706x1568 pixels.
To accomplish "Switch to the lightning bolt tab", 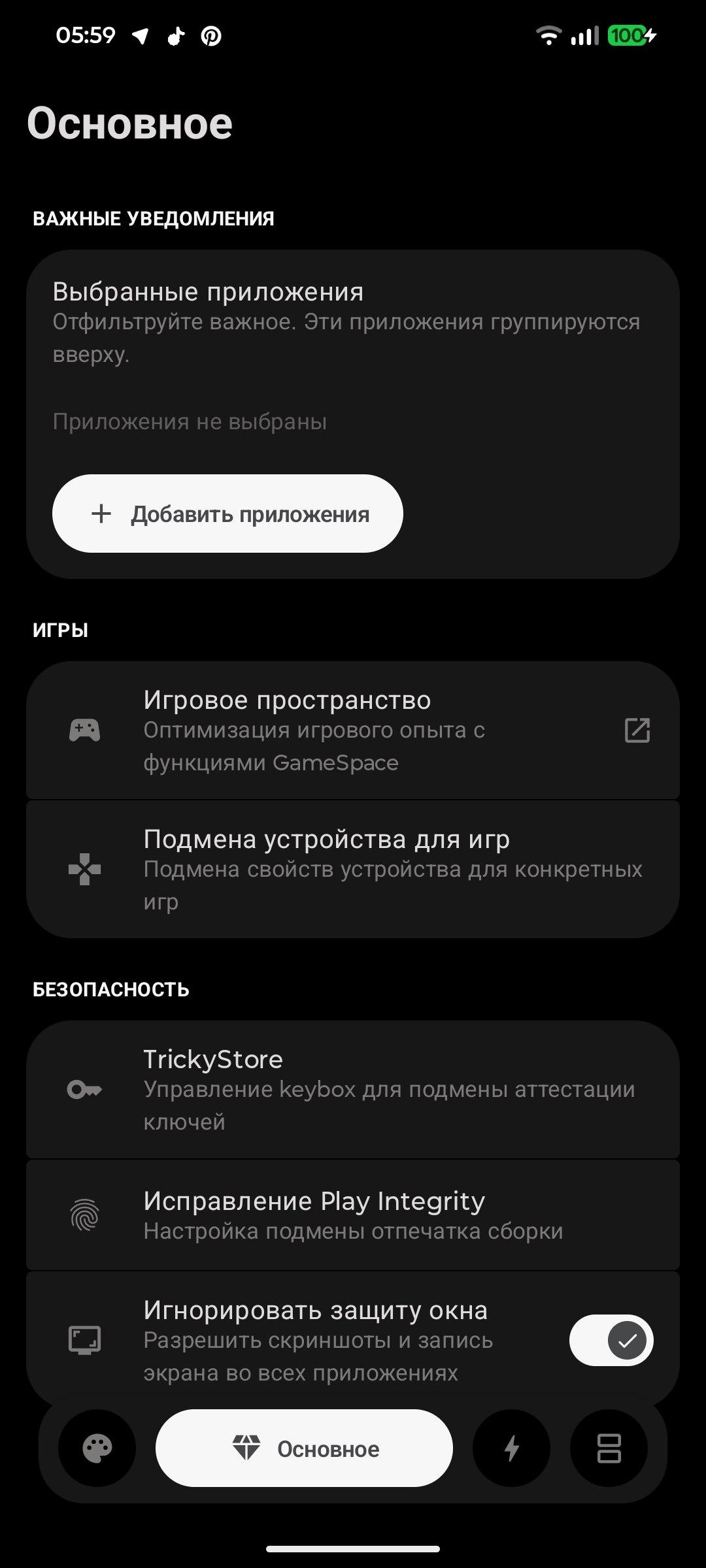I will click(511, 1448).
